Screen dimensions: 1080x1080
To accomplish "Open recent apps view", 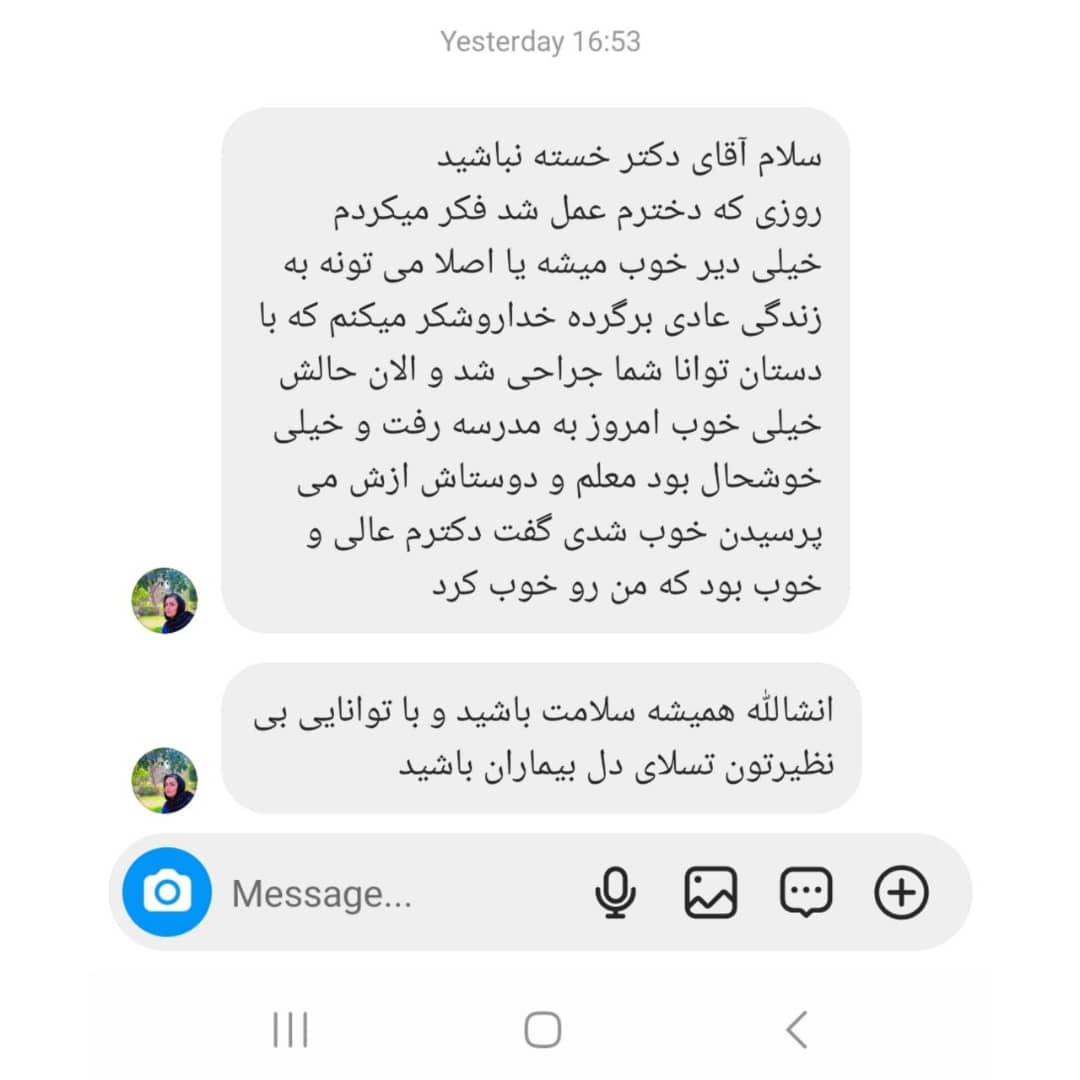I will pyautogui.click(x=290, y=1029).
